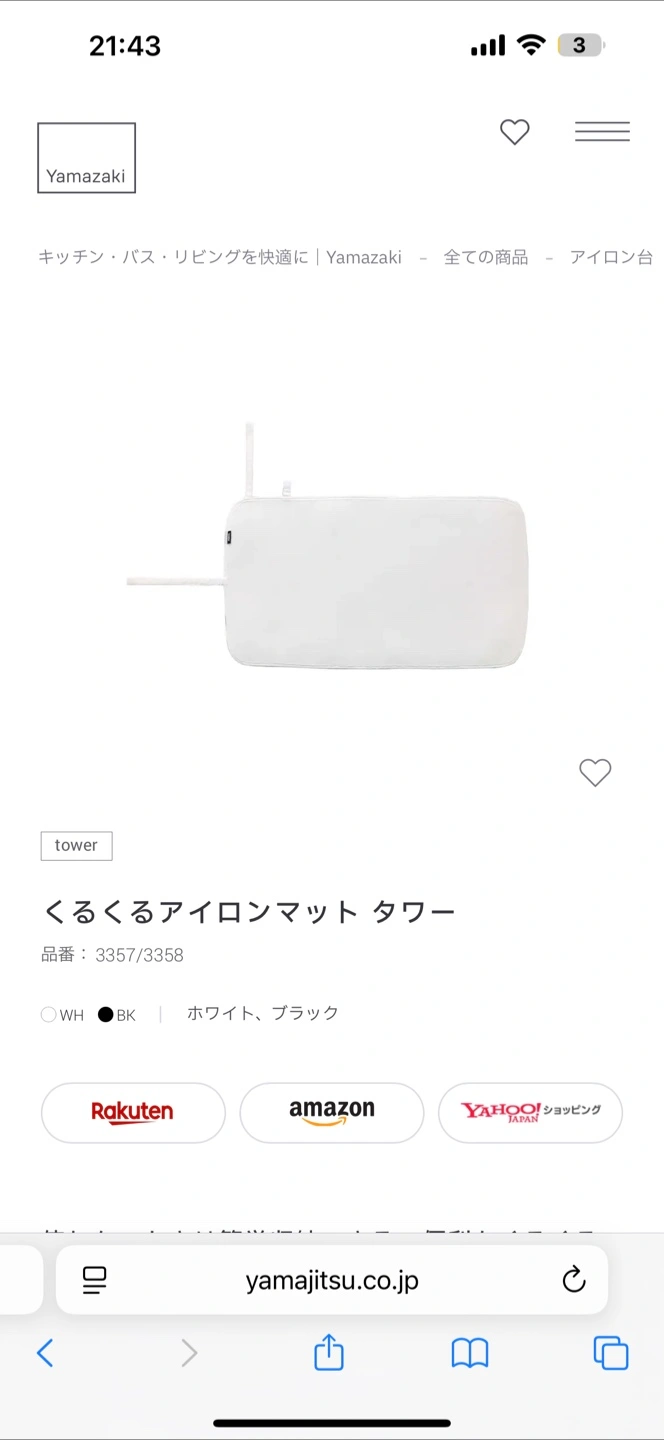The width and height of the screenshot is (664, 1440).
Task: Buy on Rakuten
Action: [133, 1112]
